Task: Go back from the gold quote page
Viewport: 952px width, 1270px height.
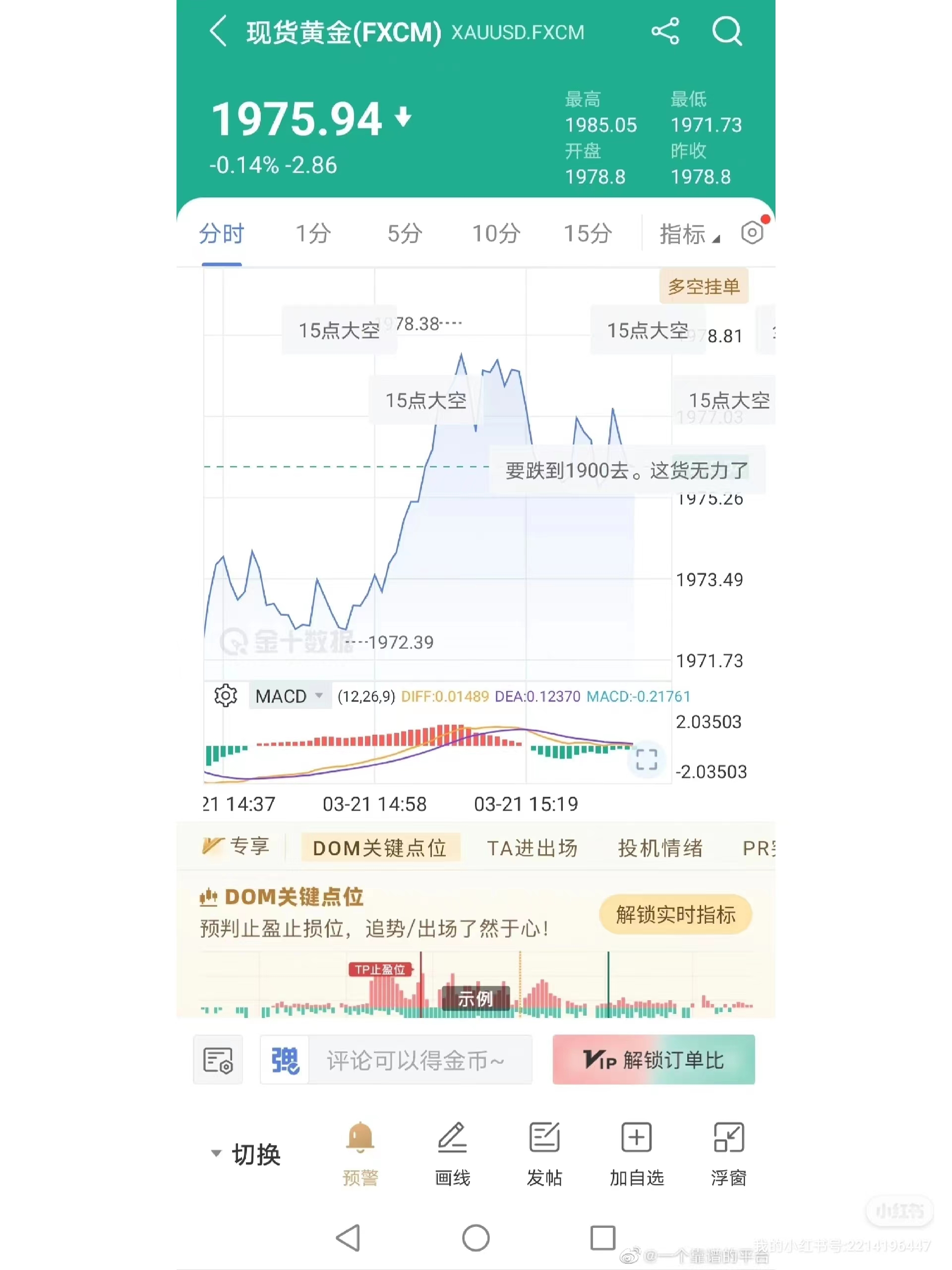Action: click(219, 32)
